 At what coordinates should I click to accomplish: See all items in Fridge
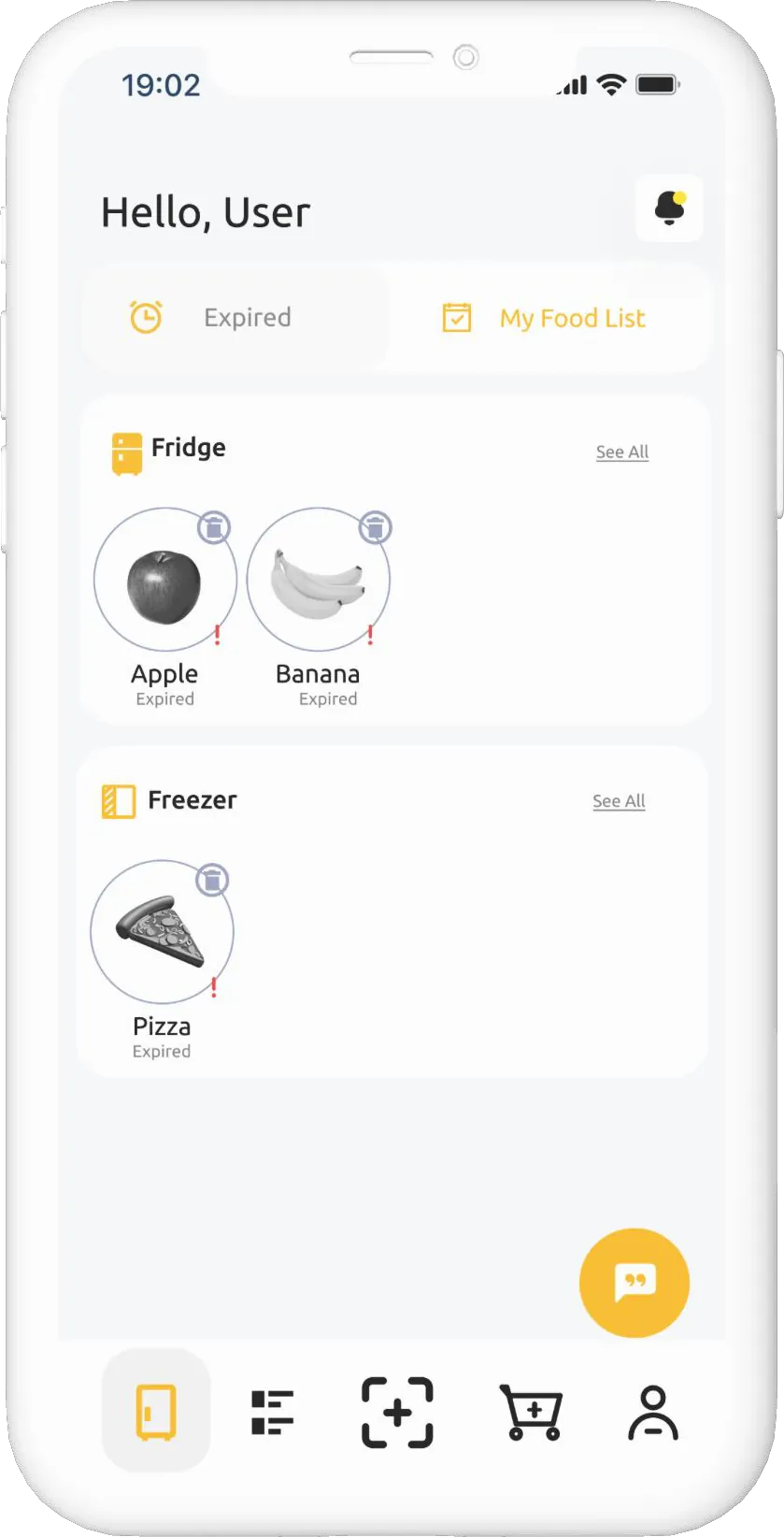(622, 452)
